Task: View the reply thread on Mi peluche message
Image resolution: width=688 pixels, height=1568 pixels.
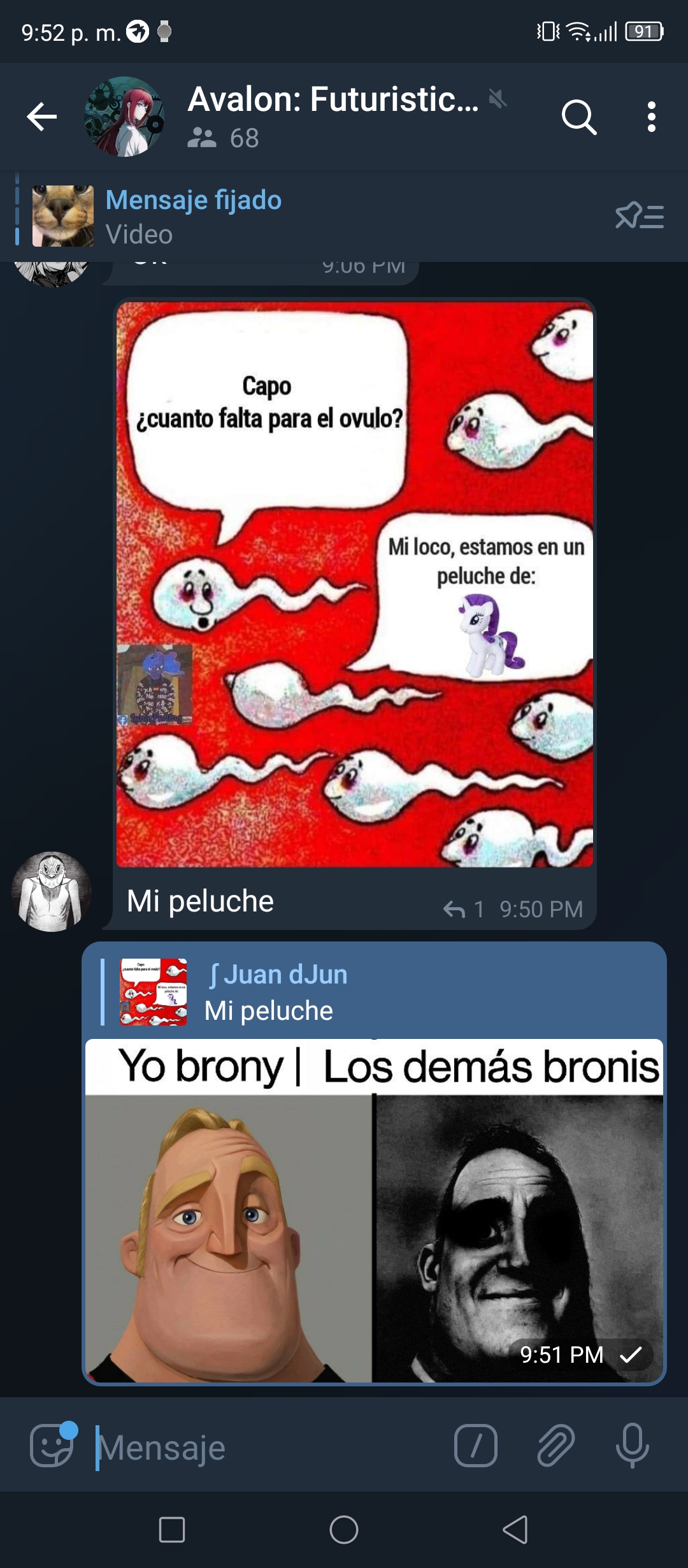Action: pyautogui.click(x=464, y=909)
